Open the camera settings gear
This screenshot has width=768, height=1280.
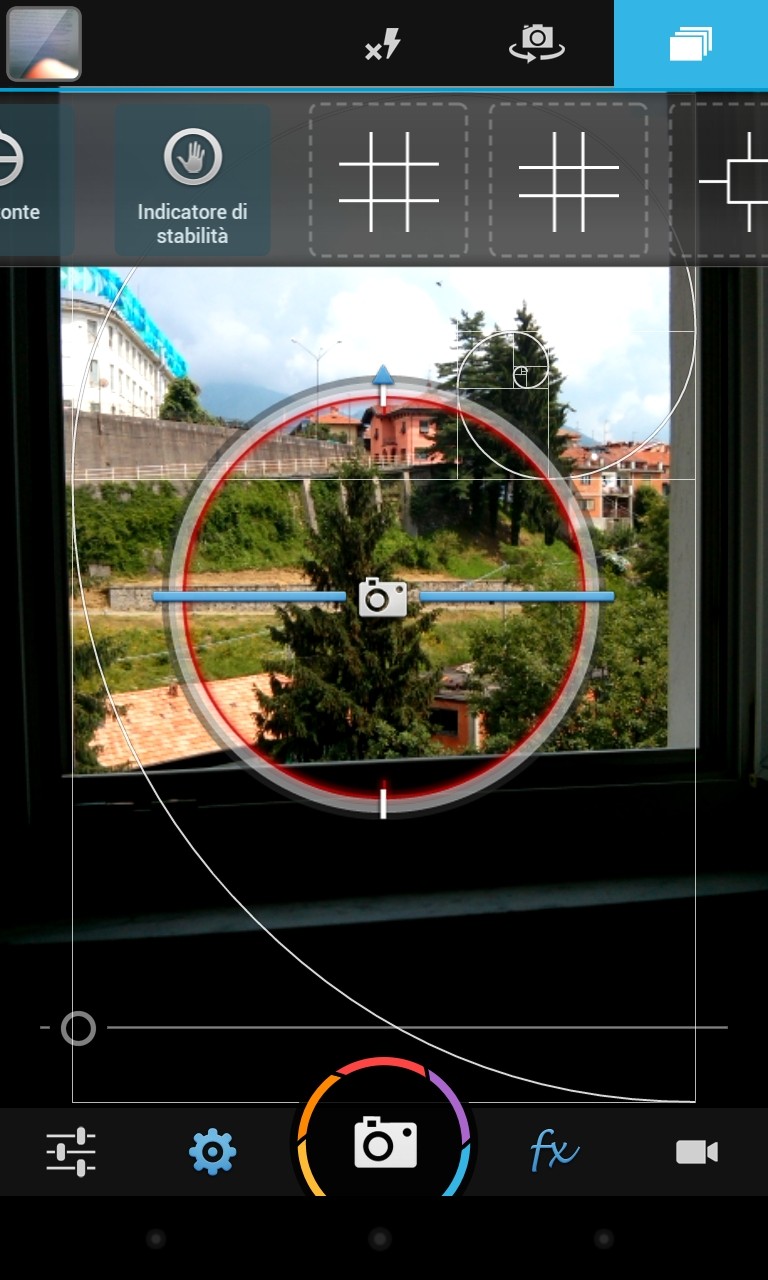[x=212, y=1152]
